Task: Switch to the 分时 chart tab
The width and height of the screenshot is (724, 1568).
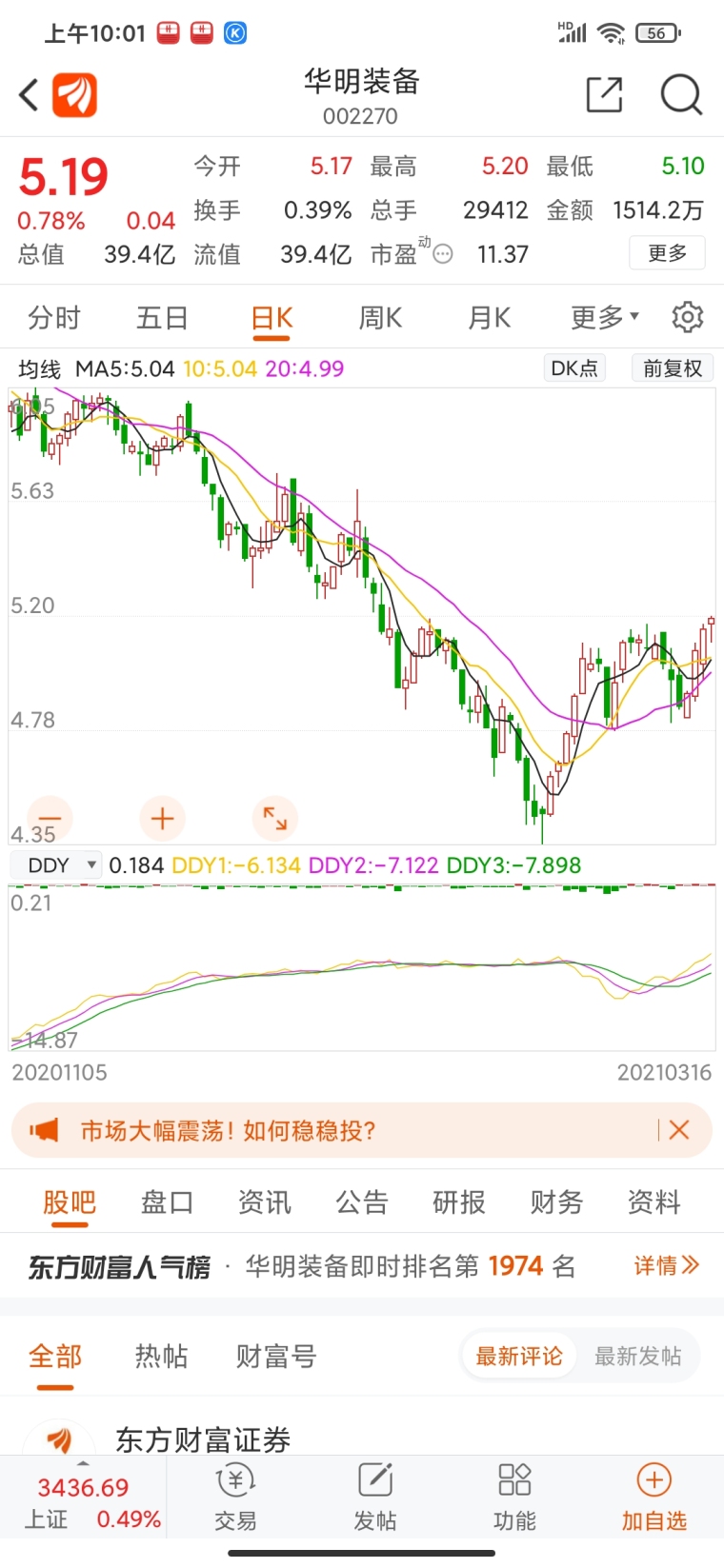Action: point(54,317)
